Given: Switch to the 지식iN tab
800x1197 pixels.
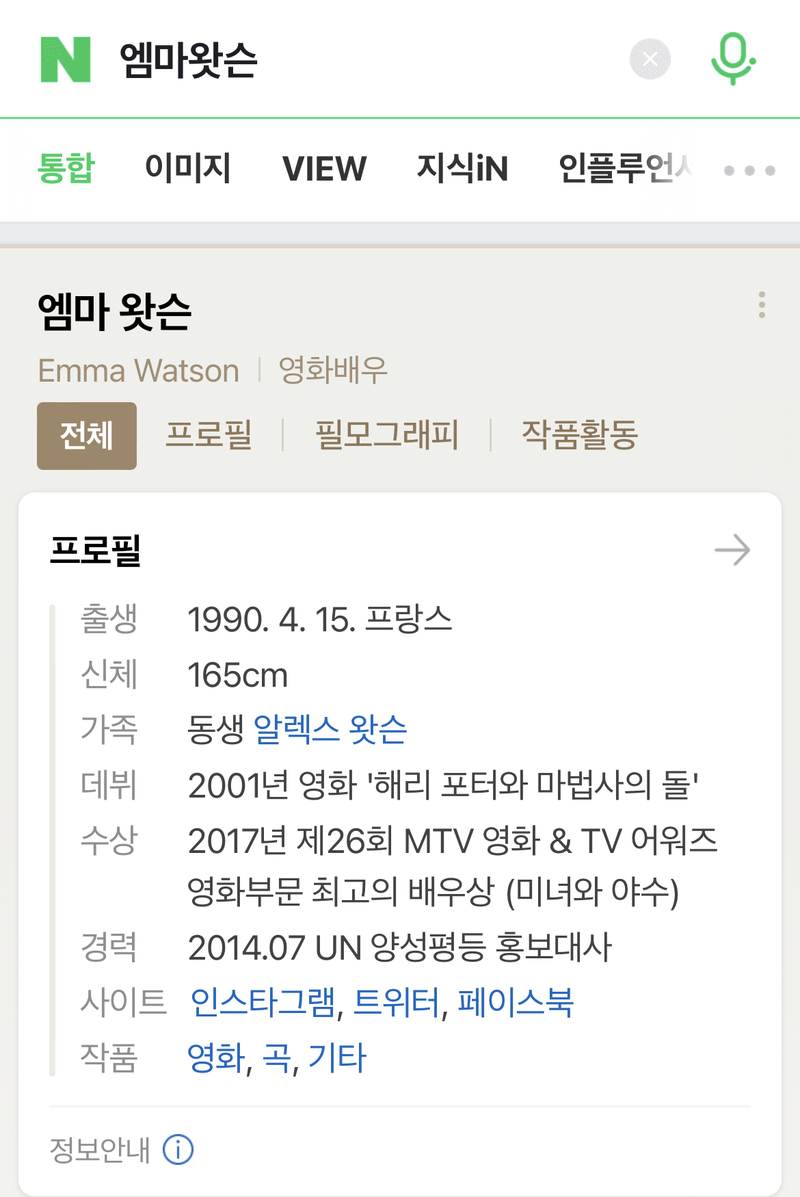Looking at the screenshot, I should click(x=462, y=169).
